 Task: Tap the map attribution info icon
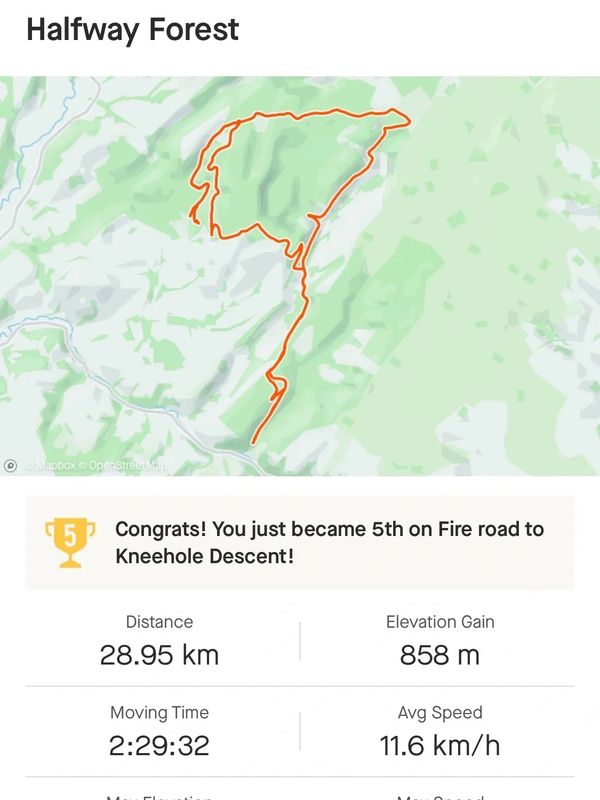11,464
